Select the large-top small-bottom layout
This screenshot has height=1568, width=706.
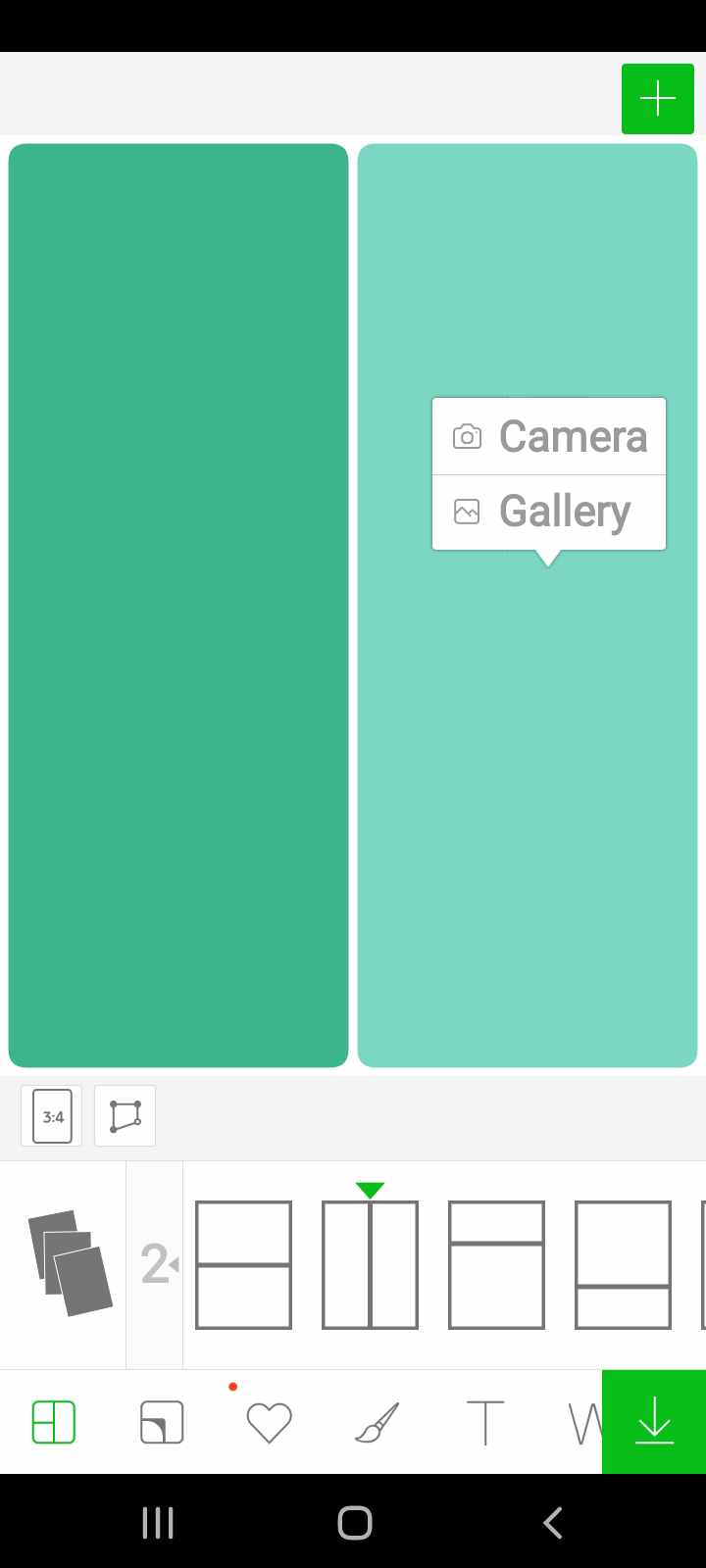[x=623, y=1265]
